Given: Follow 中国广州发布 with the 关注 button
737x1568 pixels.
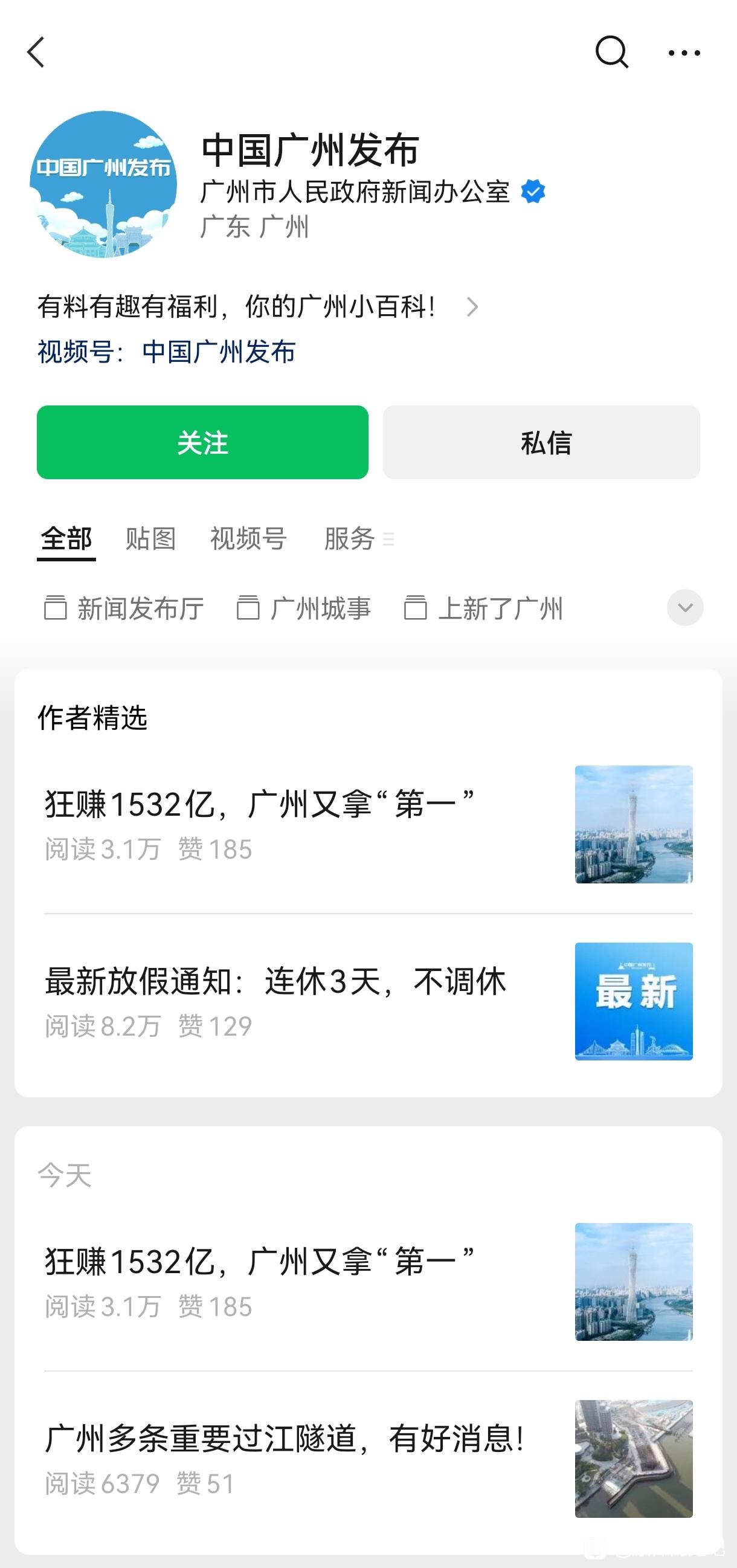Looking at the screenshot, I should tap(202, 442).
